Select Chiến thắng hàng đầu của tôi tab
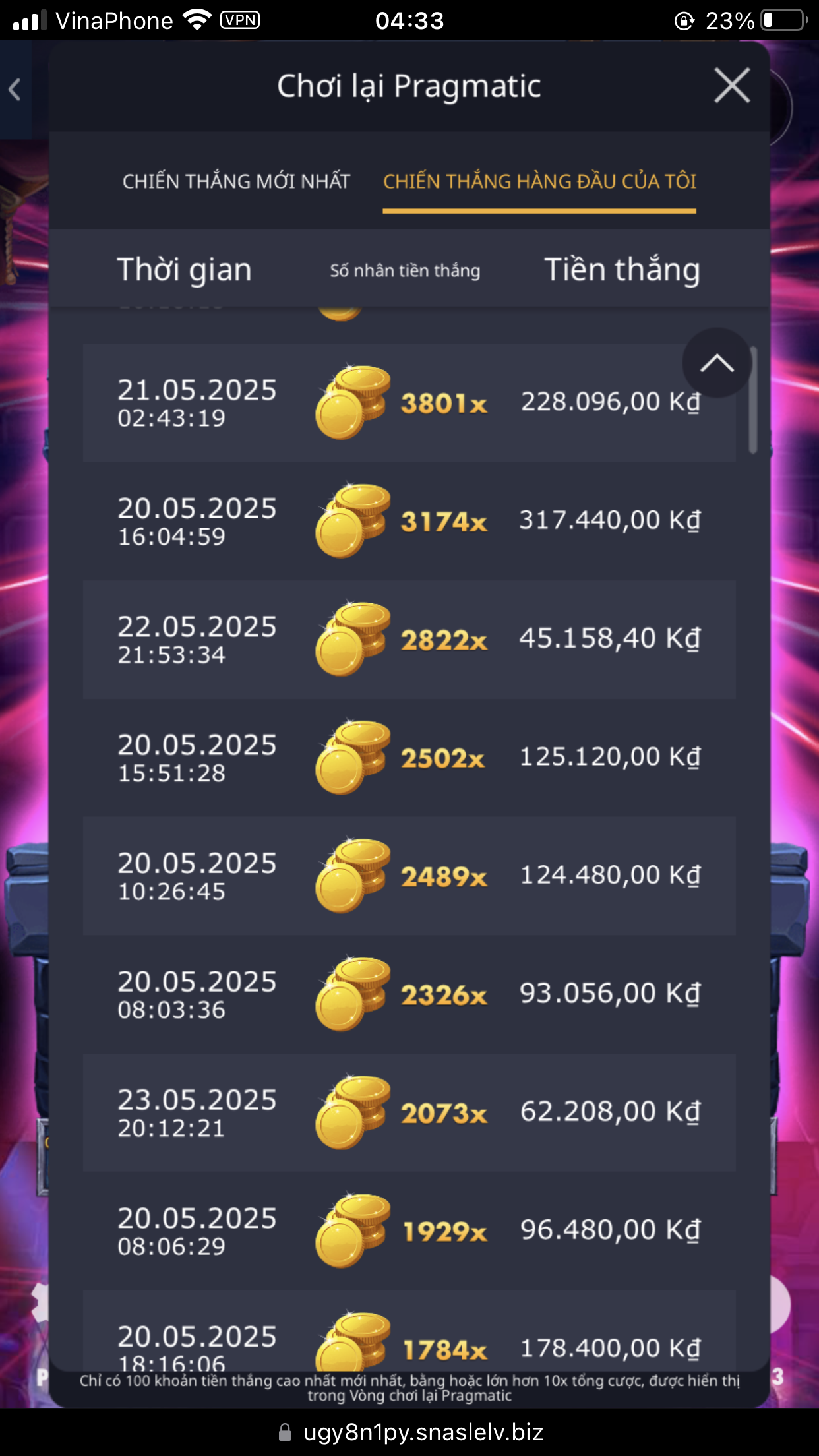 click(x=539, y=181)
